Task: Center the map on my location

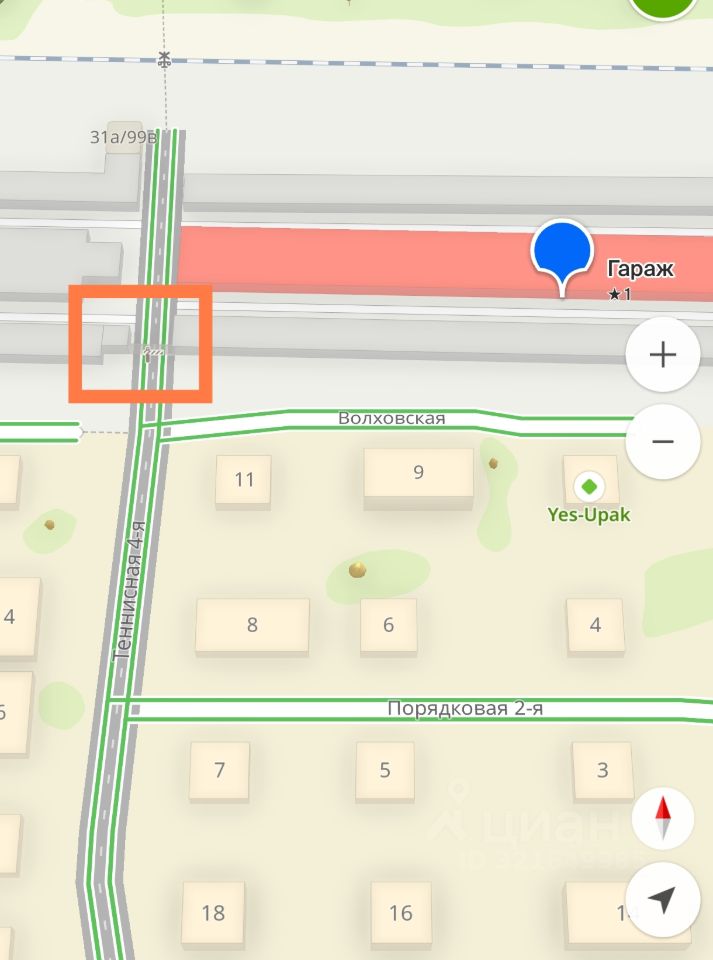Action: click(x=661, y=899)
